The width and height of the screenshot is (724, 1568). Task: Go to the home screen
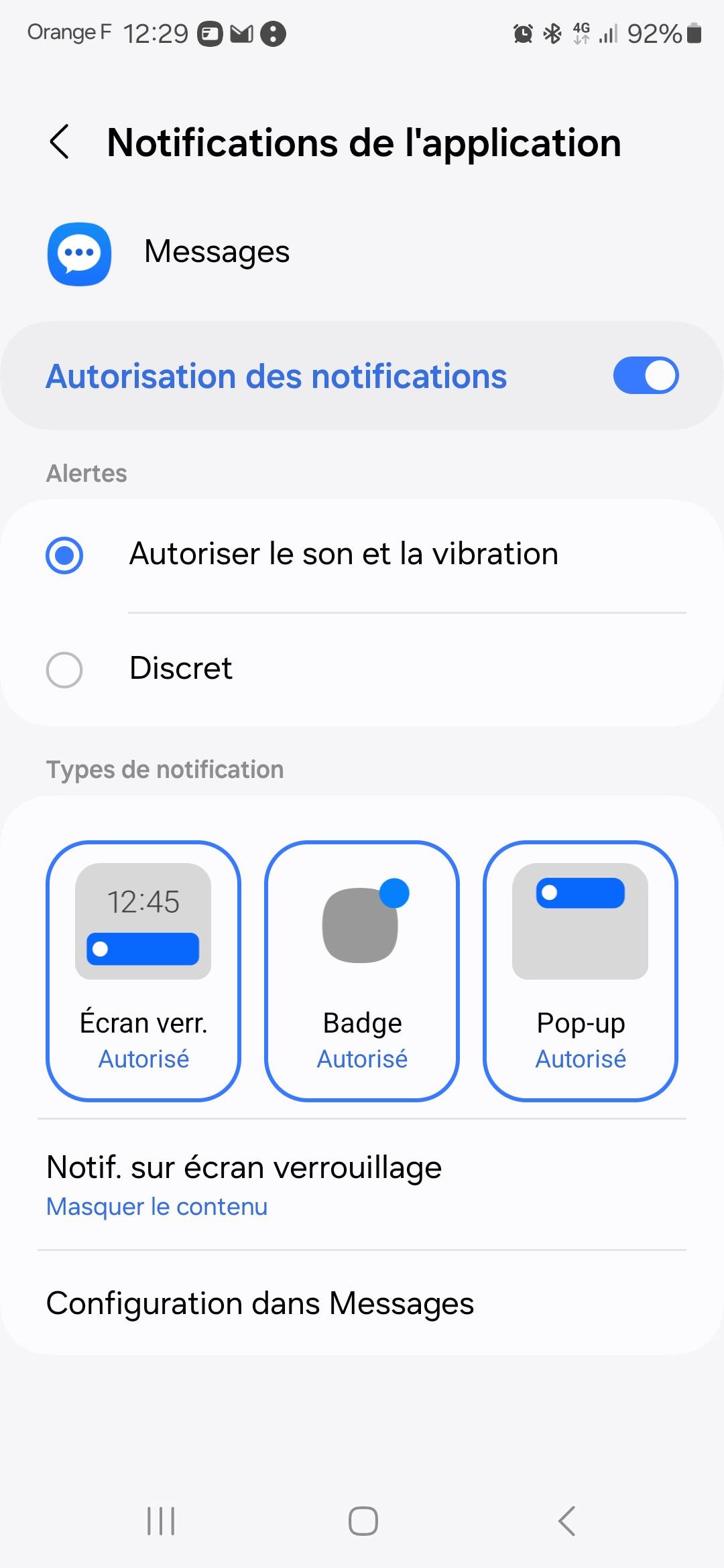pos(363,1520)
